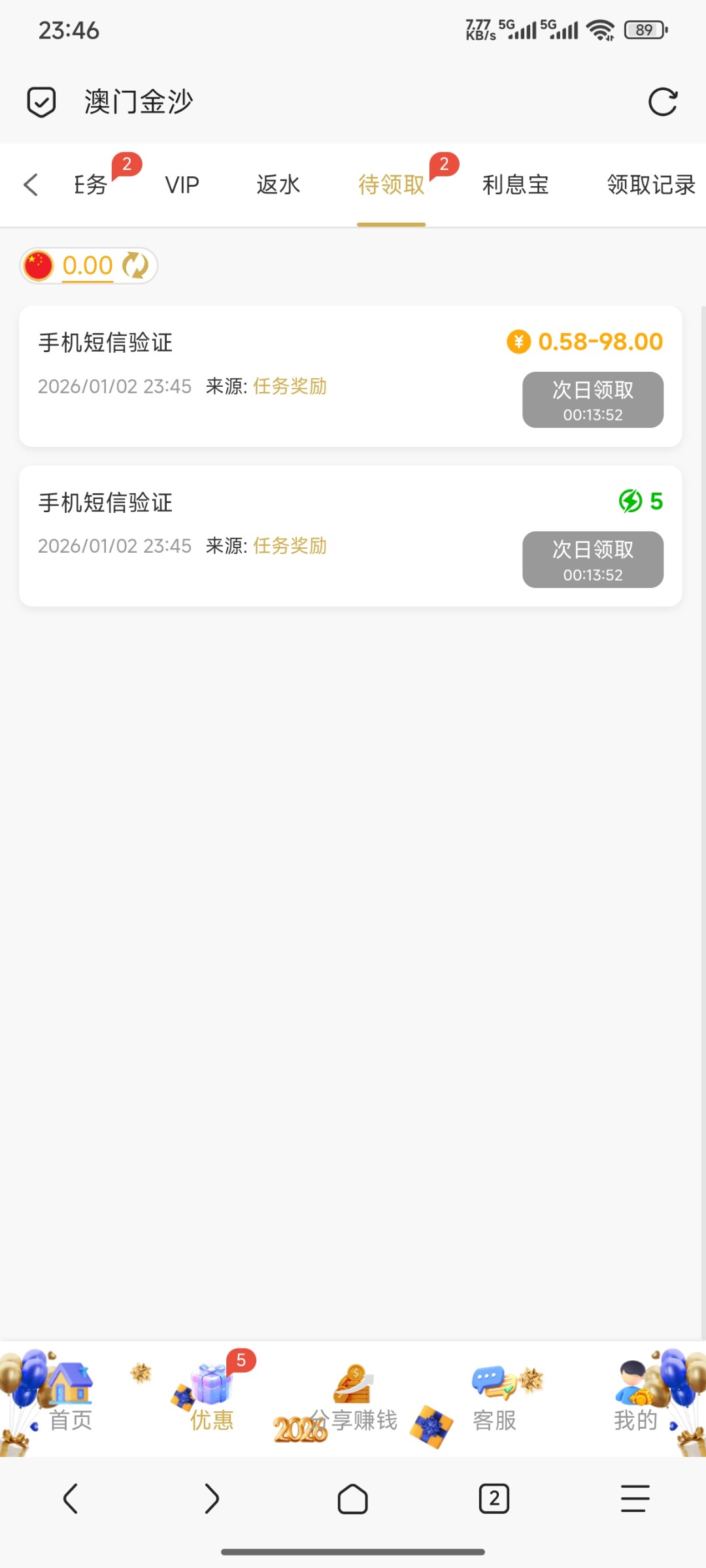Tap the China flag currency icon

tap(38, 265)
